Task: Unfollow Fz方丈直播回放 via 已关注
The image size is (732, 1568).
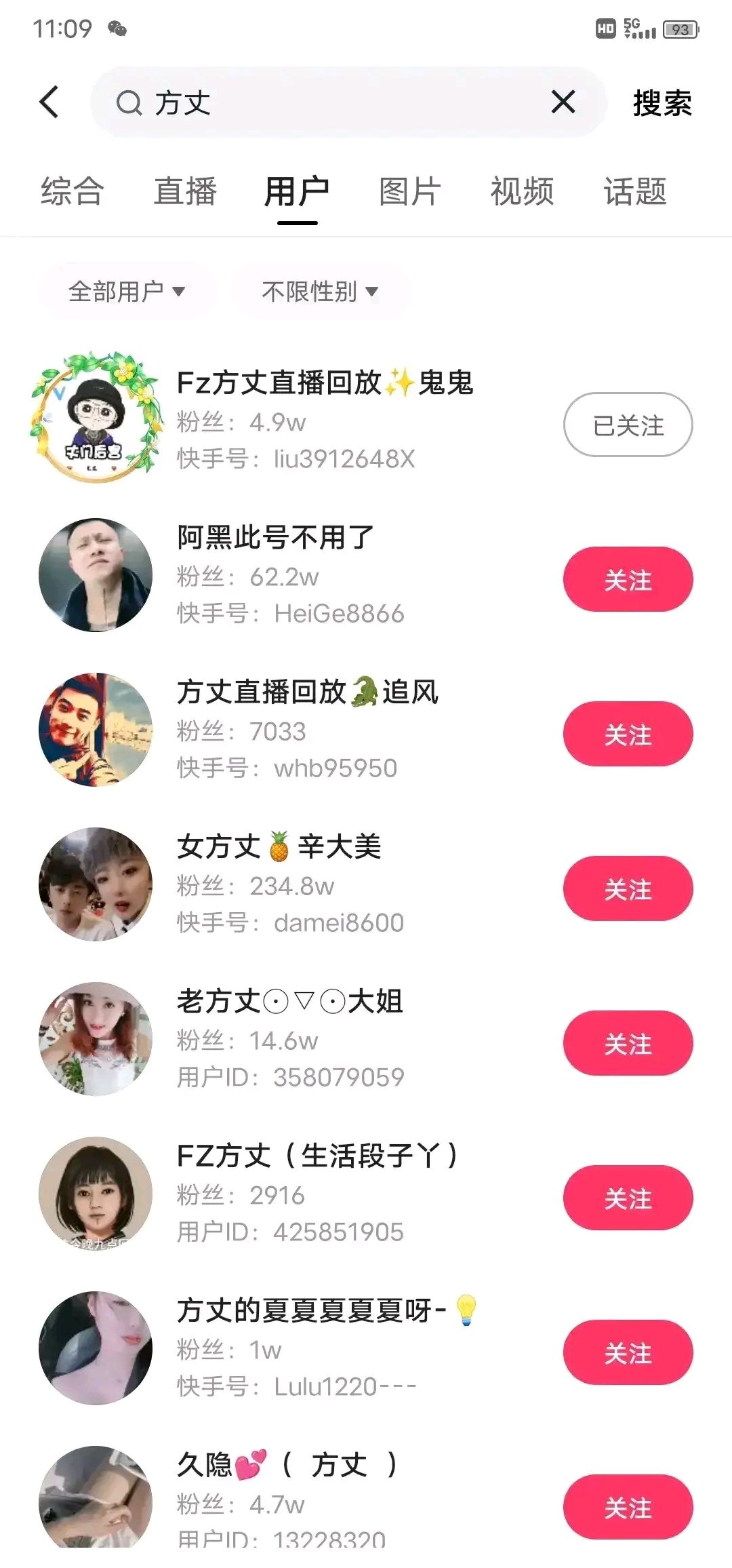Action: point(628,425)
